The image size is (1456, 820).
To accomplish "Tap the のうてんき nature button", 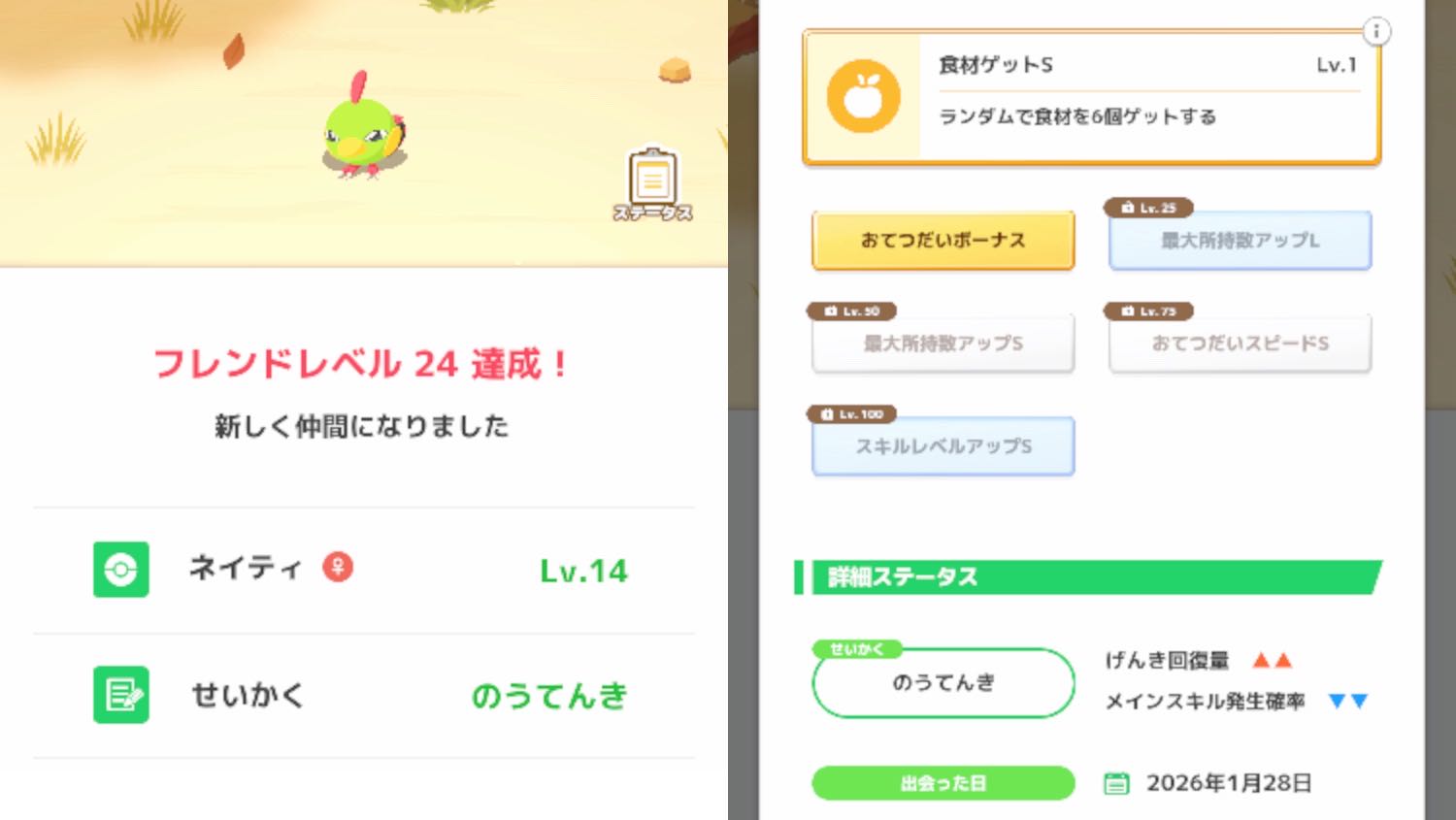I will tap(943, 683).
